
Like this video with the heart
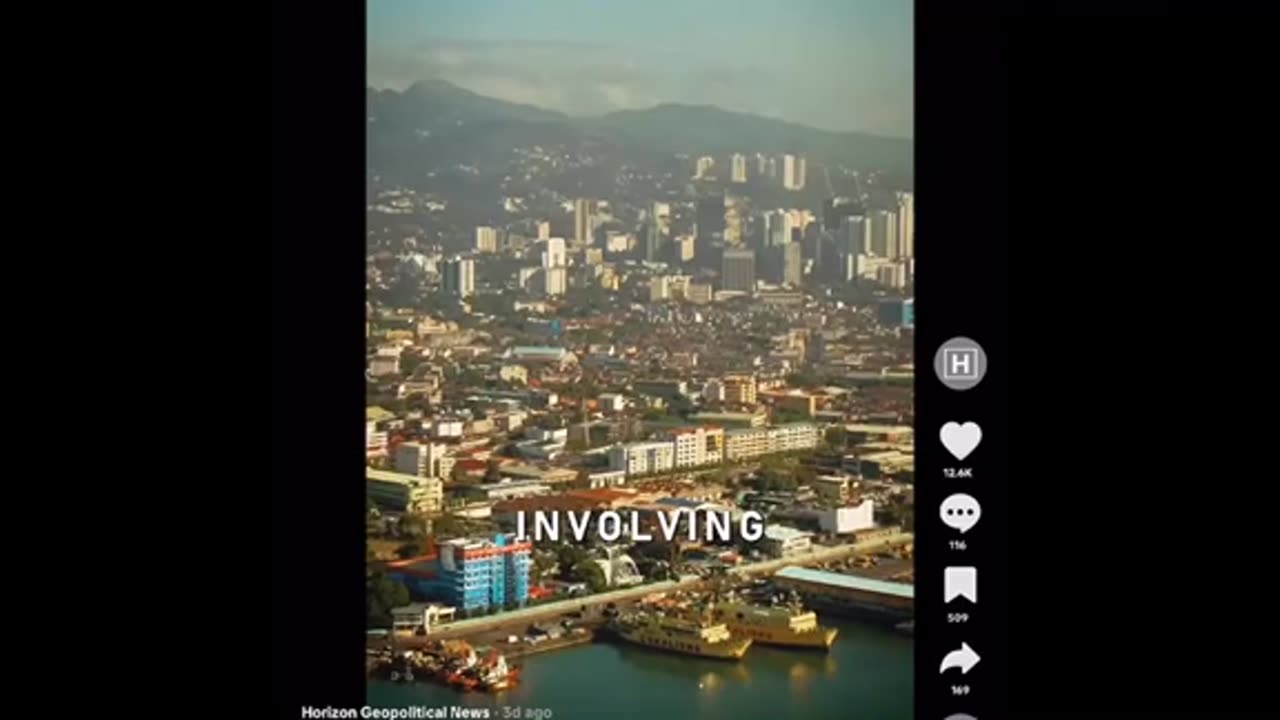coord(960,441)
